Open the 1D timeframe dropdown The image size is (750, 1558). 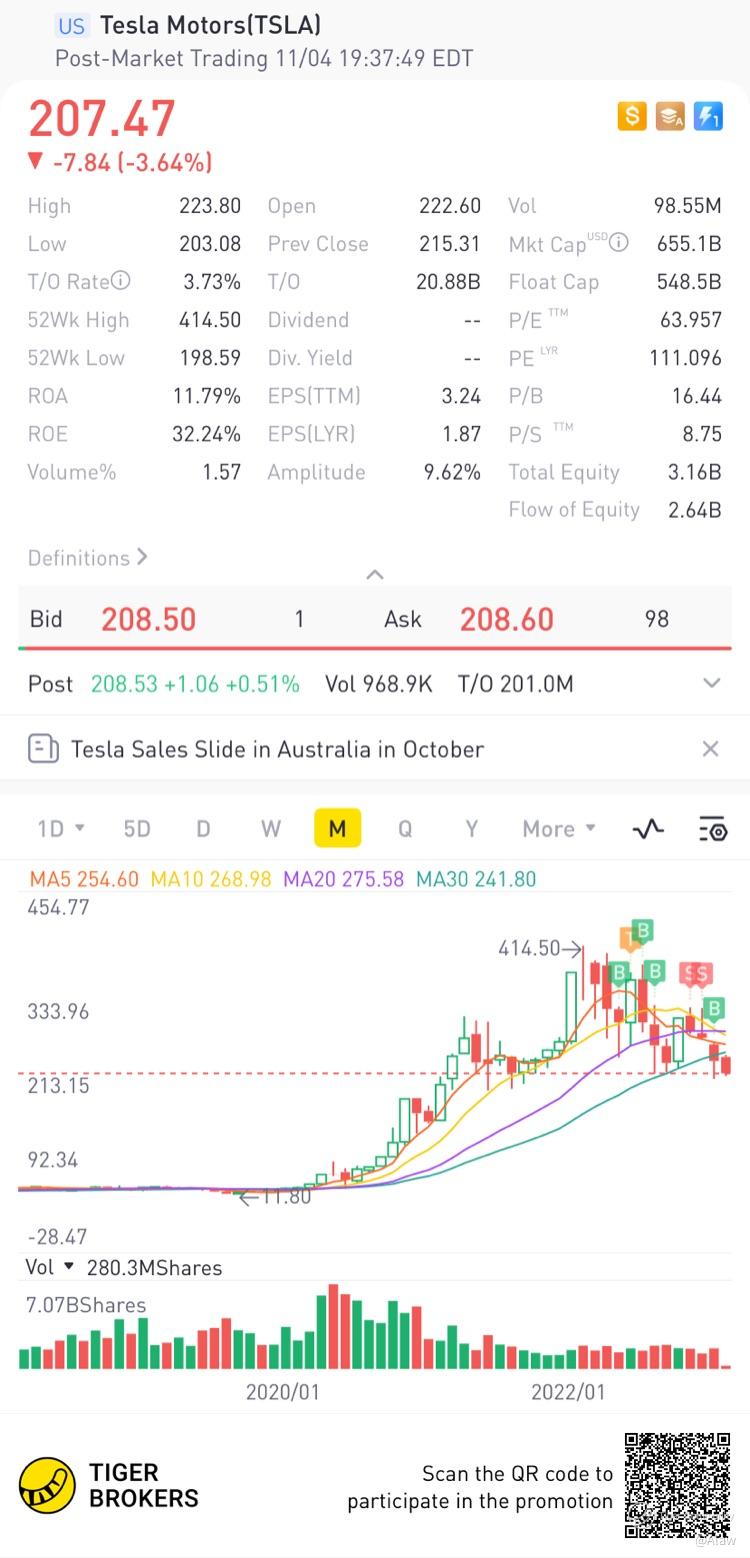(x=60, y=828)
